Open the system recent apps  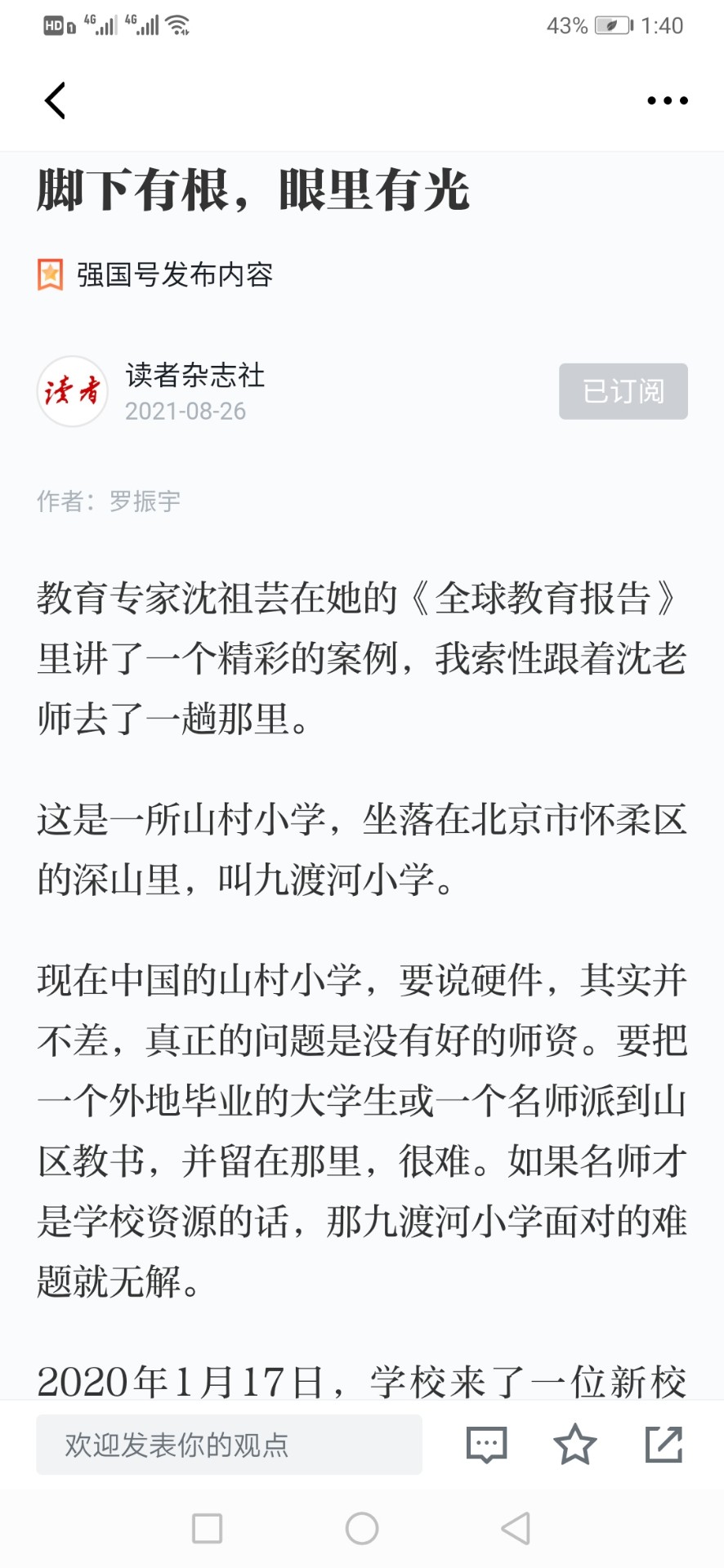coord(207,1528)
